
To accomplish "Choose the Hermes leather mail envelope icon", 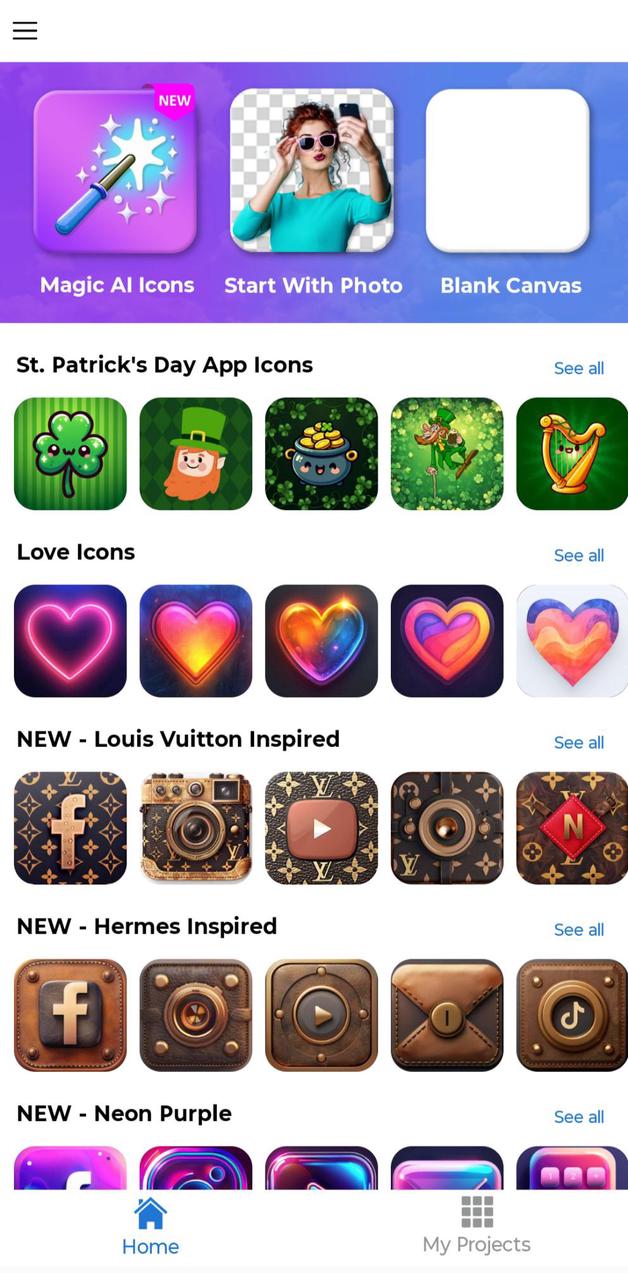I will point(447,1015).
